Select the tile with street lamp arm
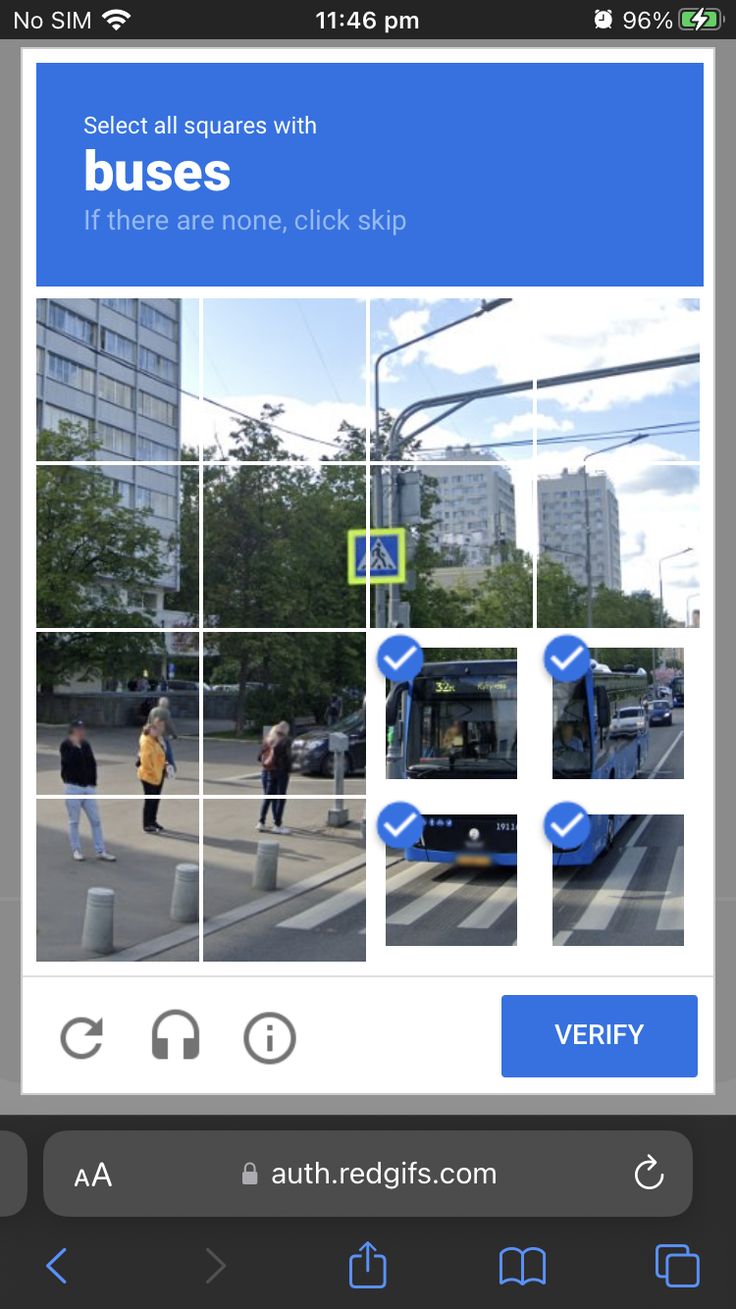This screenshot has width=736, height=1309. pyautogui.click(x=451, y=379)
